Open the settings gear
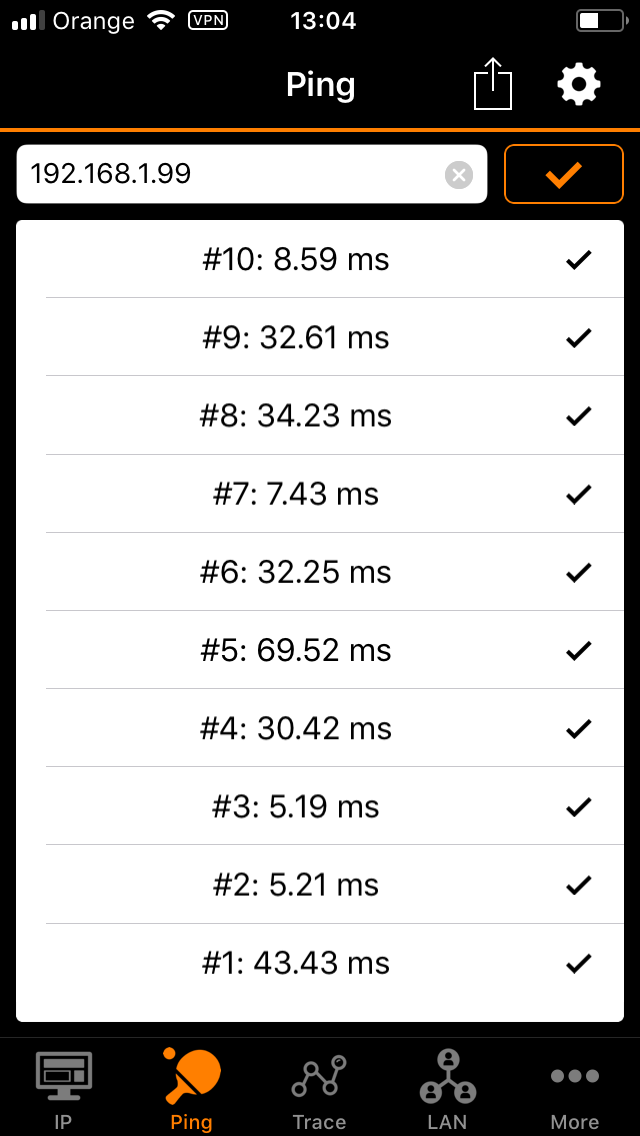This screenshot has width=640, height=1136. point(578,85)
